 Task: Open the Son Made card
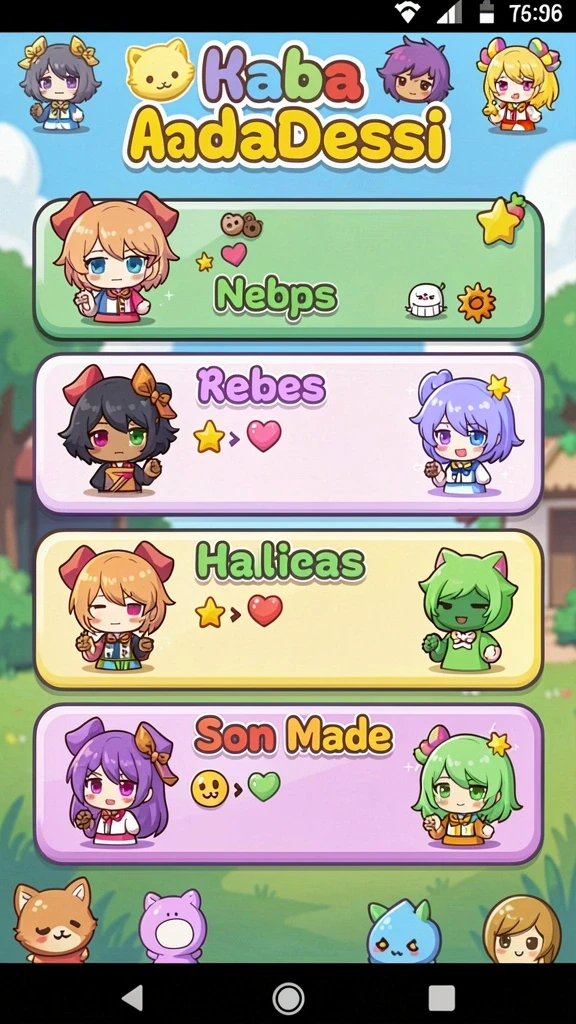pos(288,784)
